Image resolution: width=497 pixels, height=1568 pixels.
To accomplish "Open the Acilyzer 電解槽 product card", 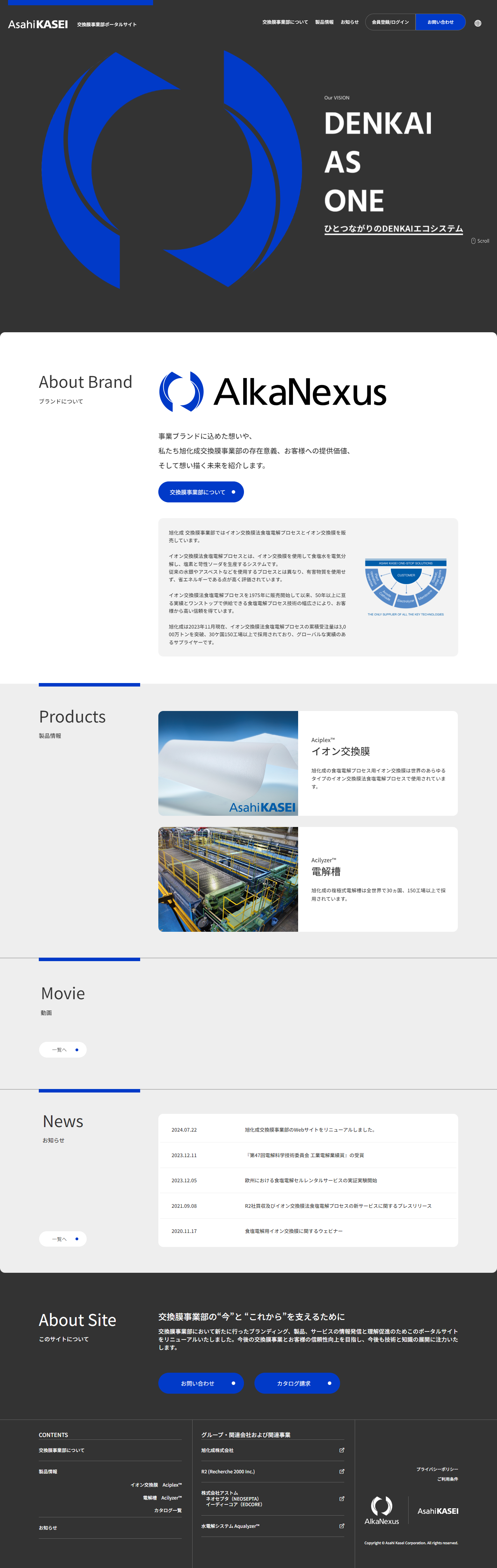I will click(x=308, y=879).
